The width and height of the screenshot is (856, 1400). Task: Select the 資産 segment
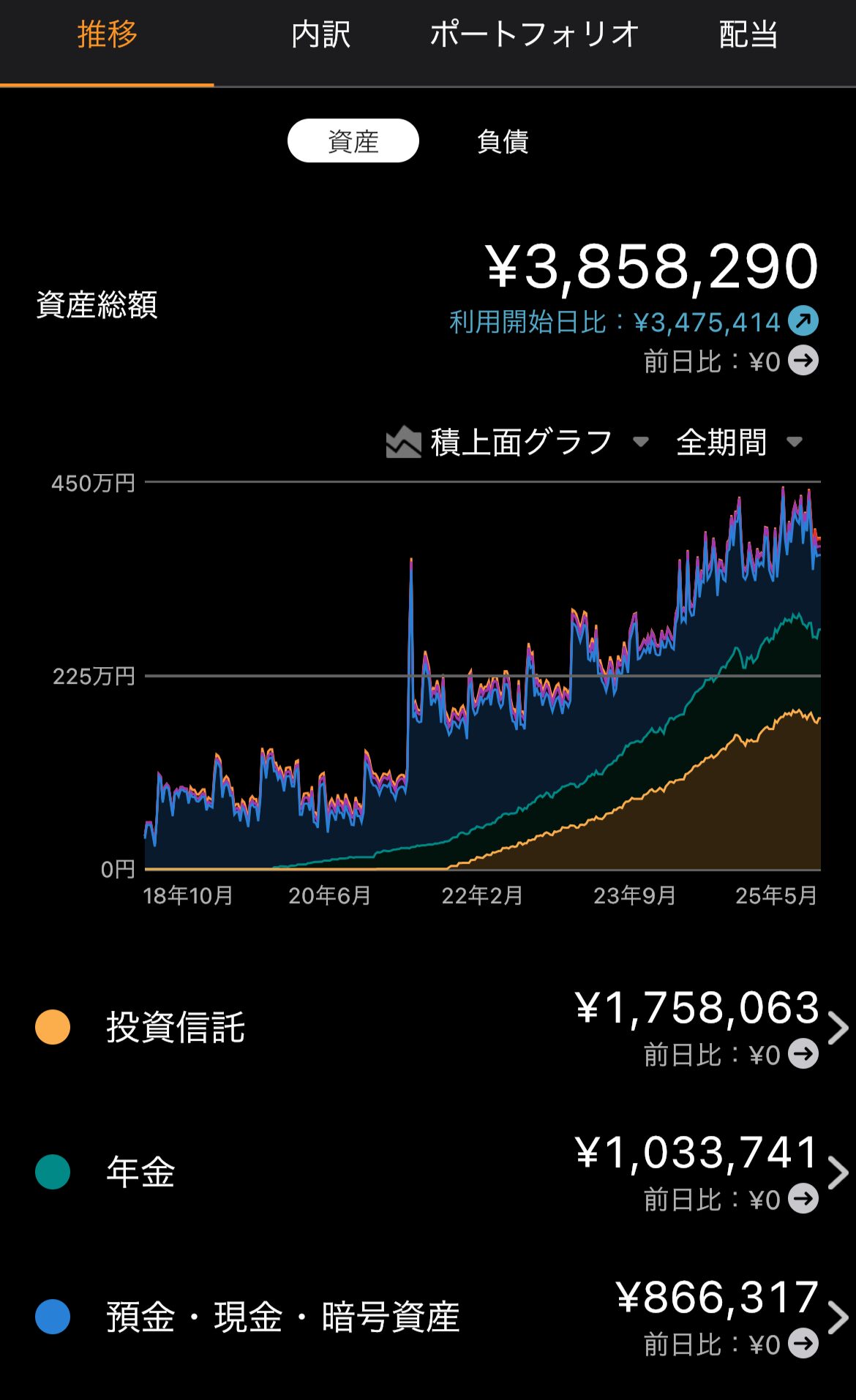point(353,140)
